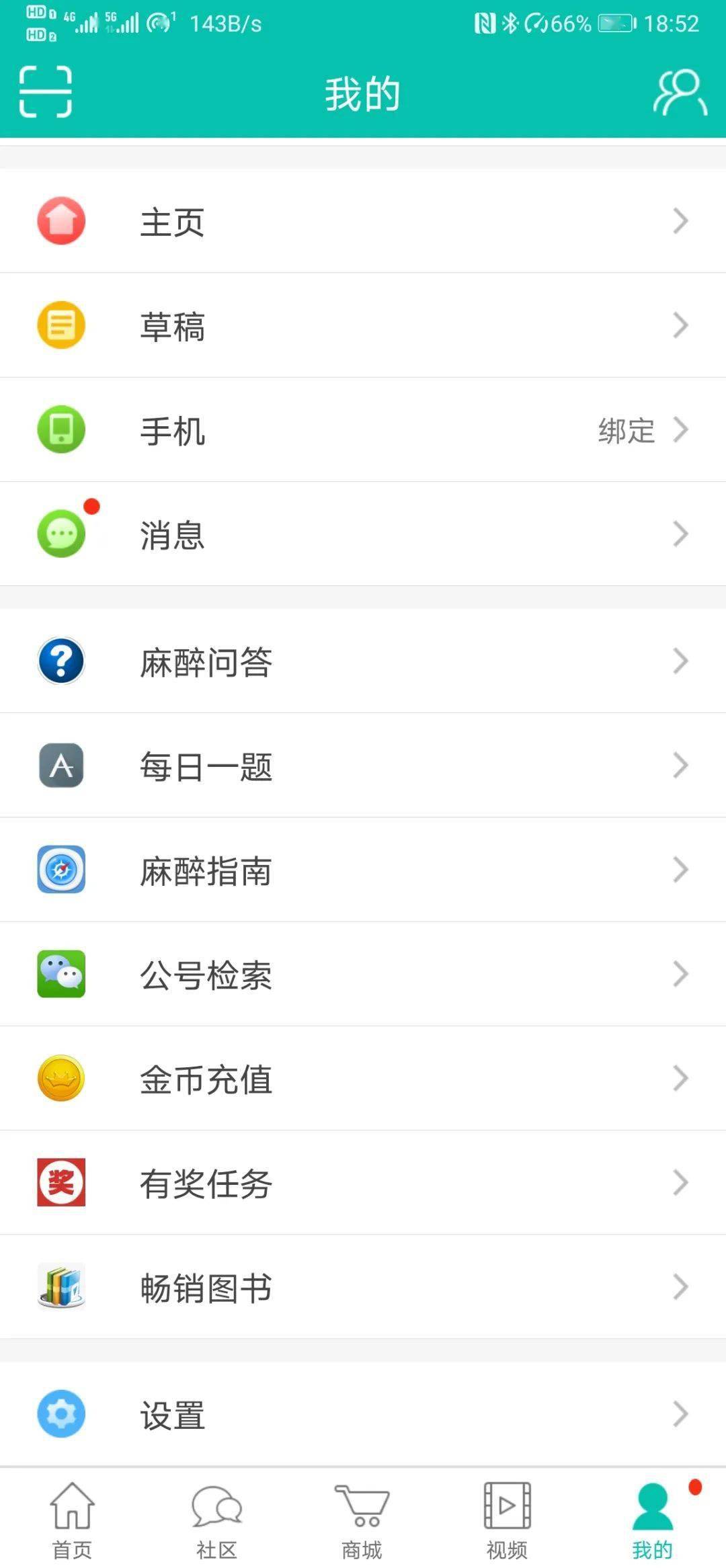Open 手机 to bind phone
This screenshot has height=1568, width=726.
coord(363,430)
